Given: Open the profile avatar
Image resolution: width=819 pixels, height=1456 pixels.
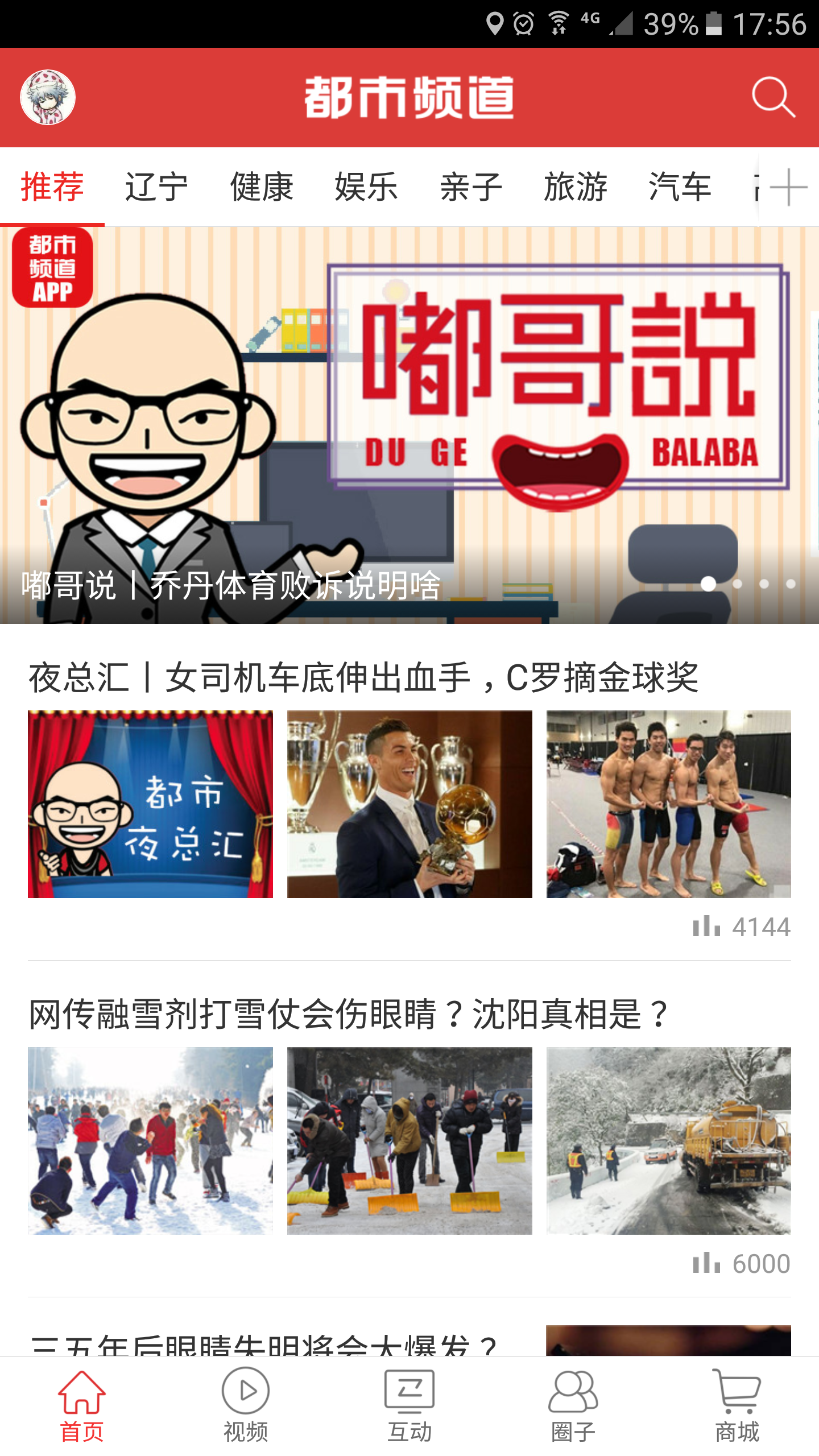Looking at the screenshot, I should click(48, 97).
